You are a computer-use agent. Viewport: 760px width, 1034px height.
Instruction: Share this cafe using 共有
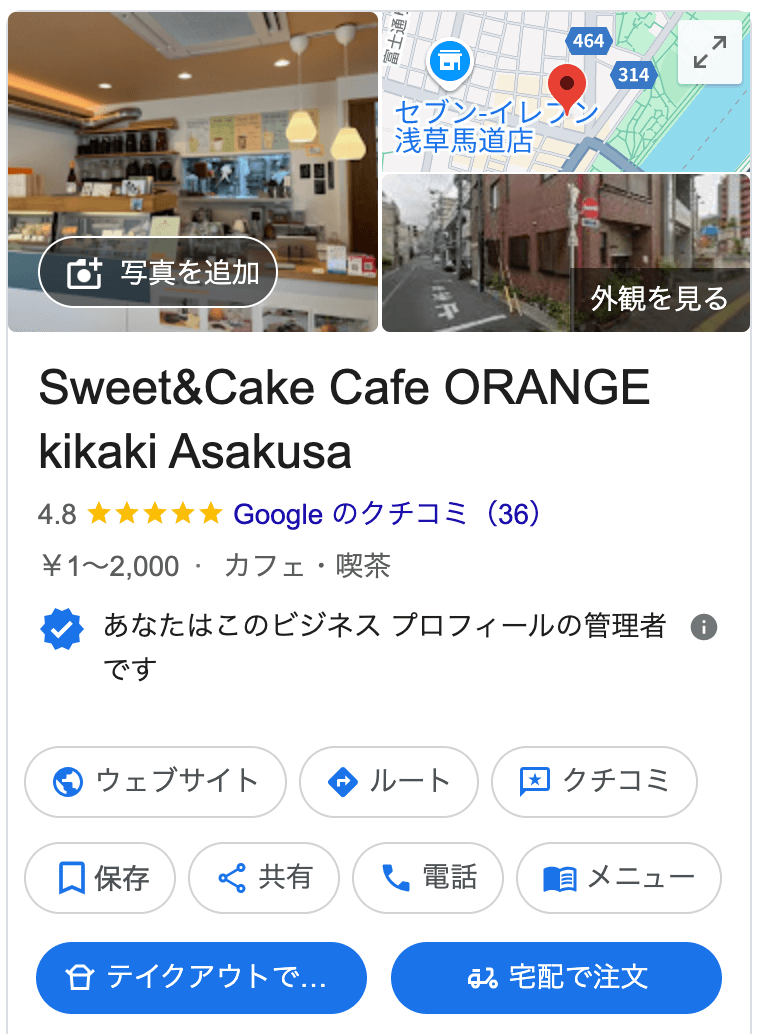click(x=264, y=878)
